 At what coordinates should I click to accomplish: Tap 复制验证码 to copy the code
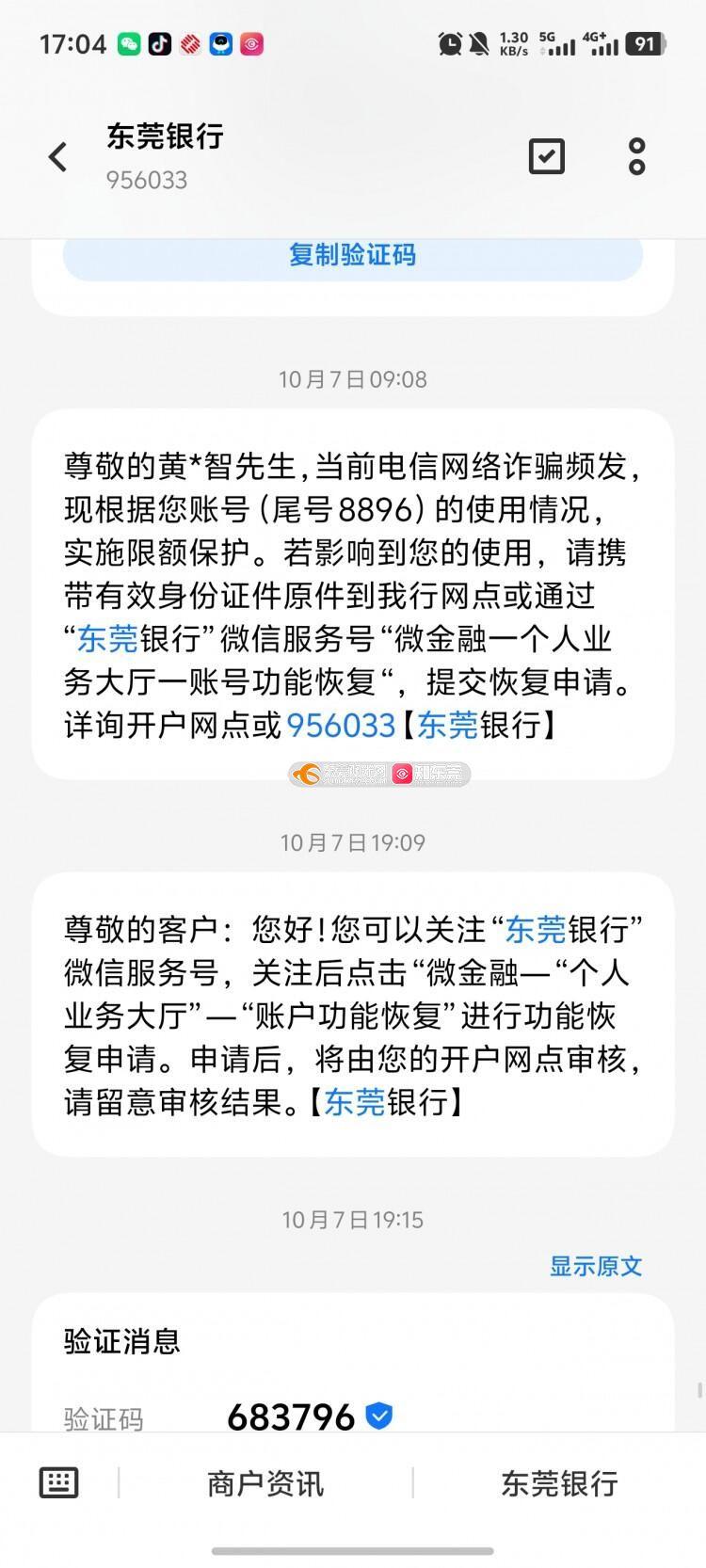click(x=352, y=255)
